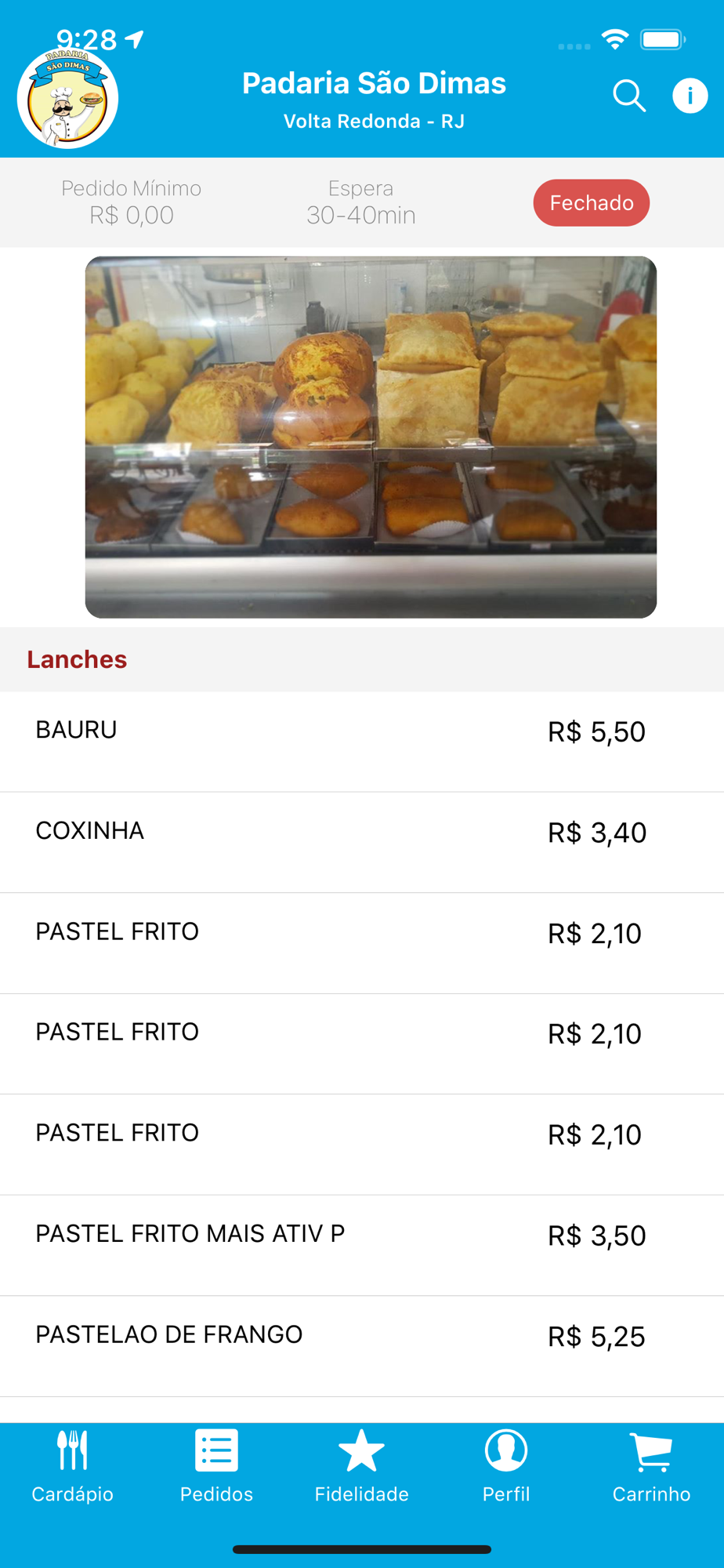This screenshot has width=724, height=1568.
Task: View the Carrinho shopping cart
Action: [651, 1466]
